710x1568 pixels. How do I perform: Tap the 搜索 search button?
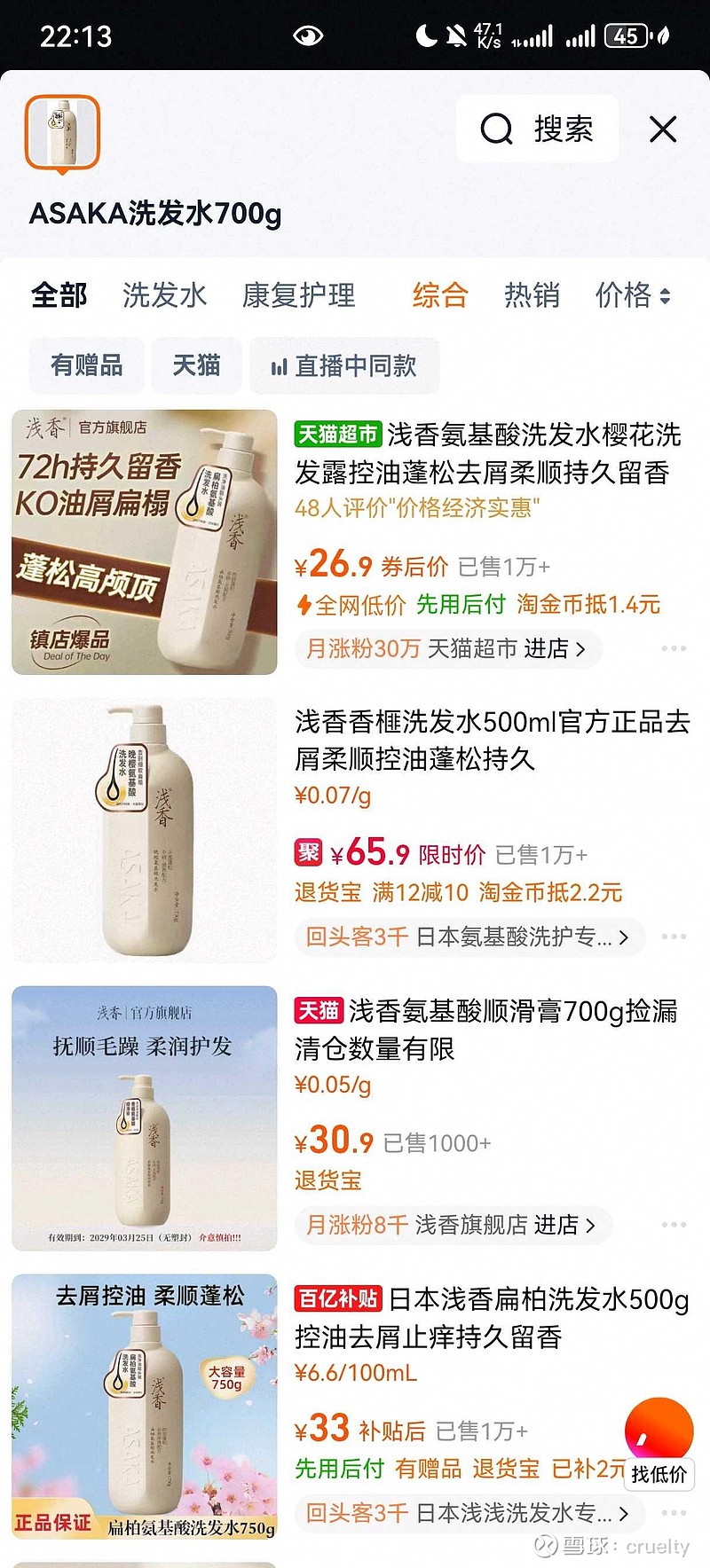(x=563, y=129)
